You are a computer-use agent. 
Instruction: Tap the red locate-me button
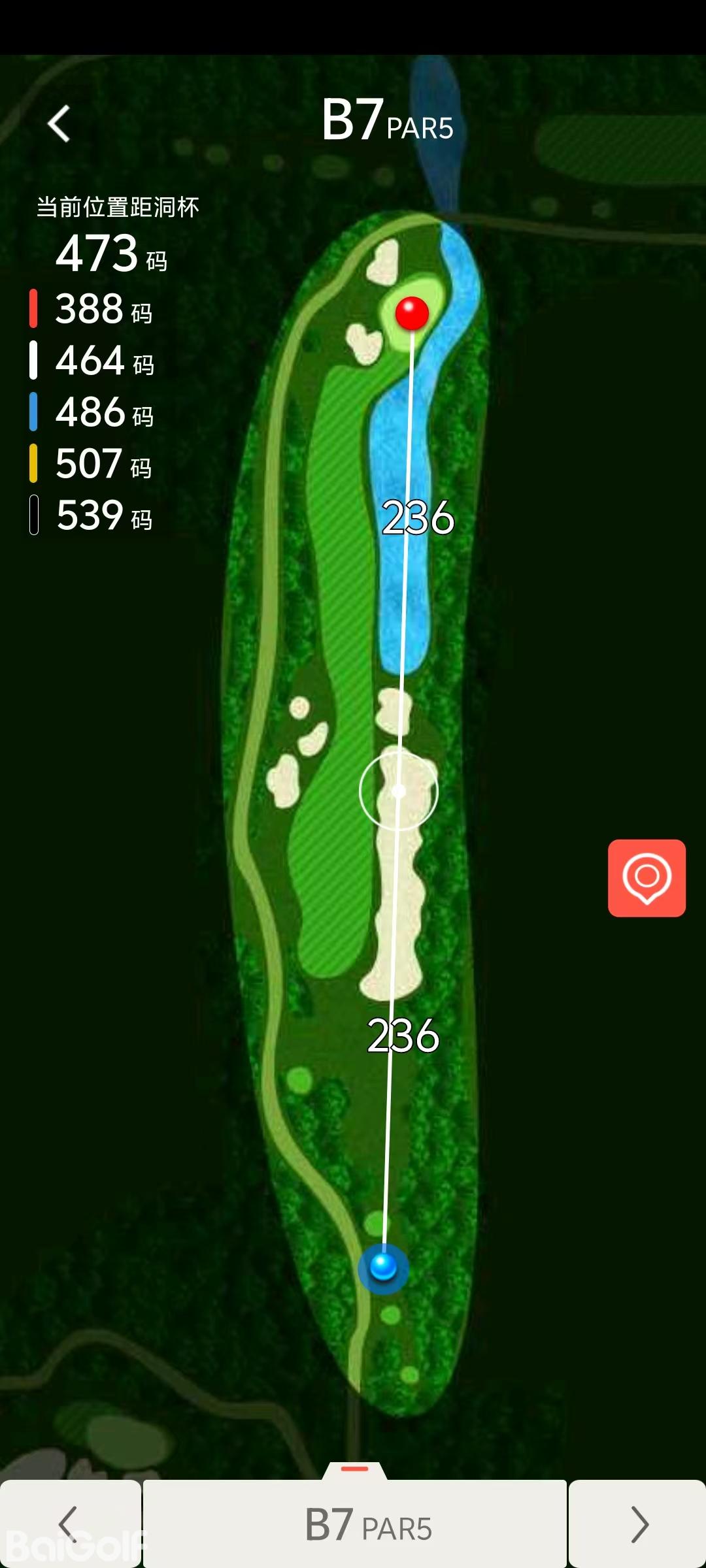point(647,877)
